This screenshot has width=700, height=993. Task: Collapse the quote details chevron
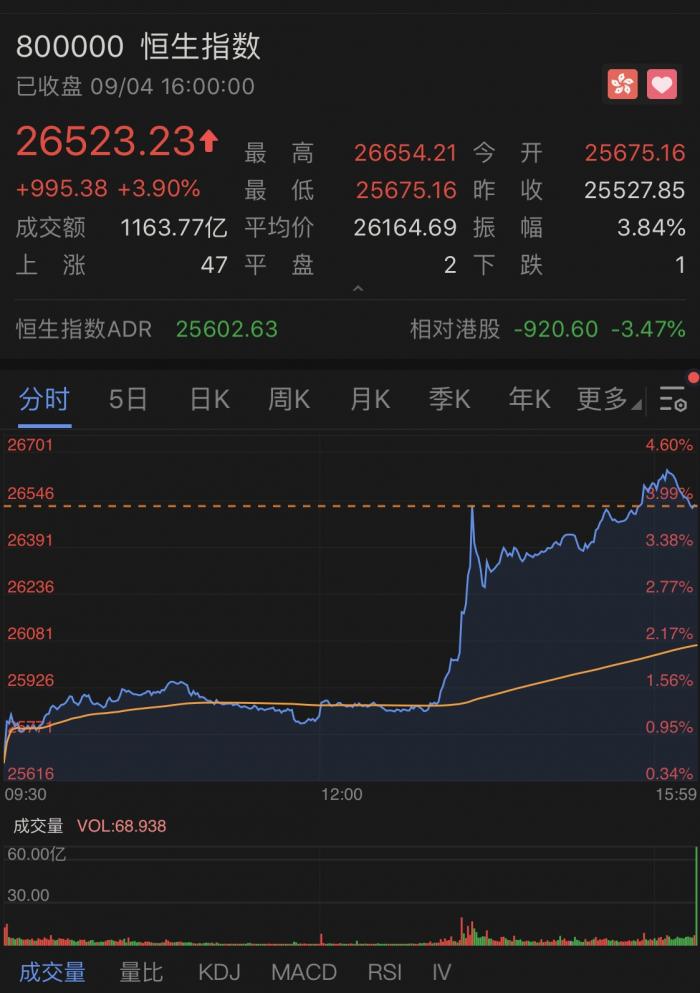358,290
